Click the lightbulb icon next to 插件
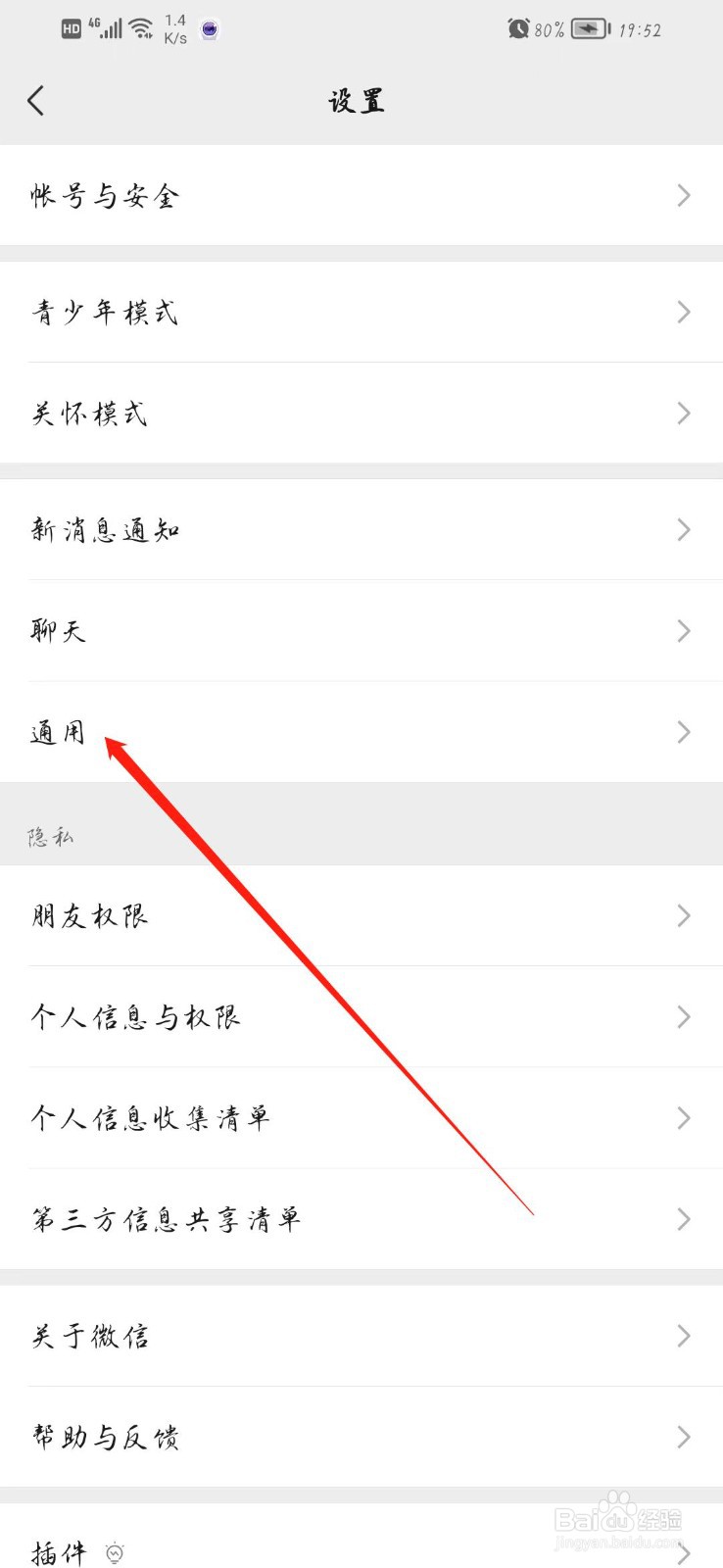 point(116,1551)
